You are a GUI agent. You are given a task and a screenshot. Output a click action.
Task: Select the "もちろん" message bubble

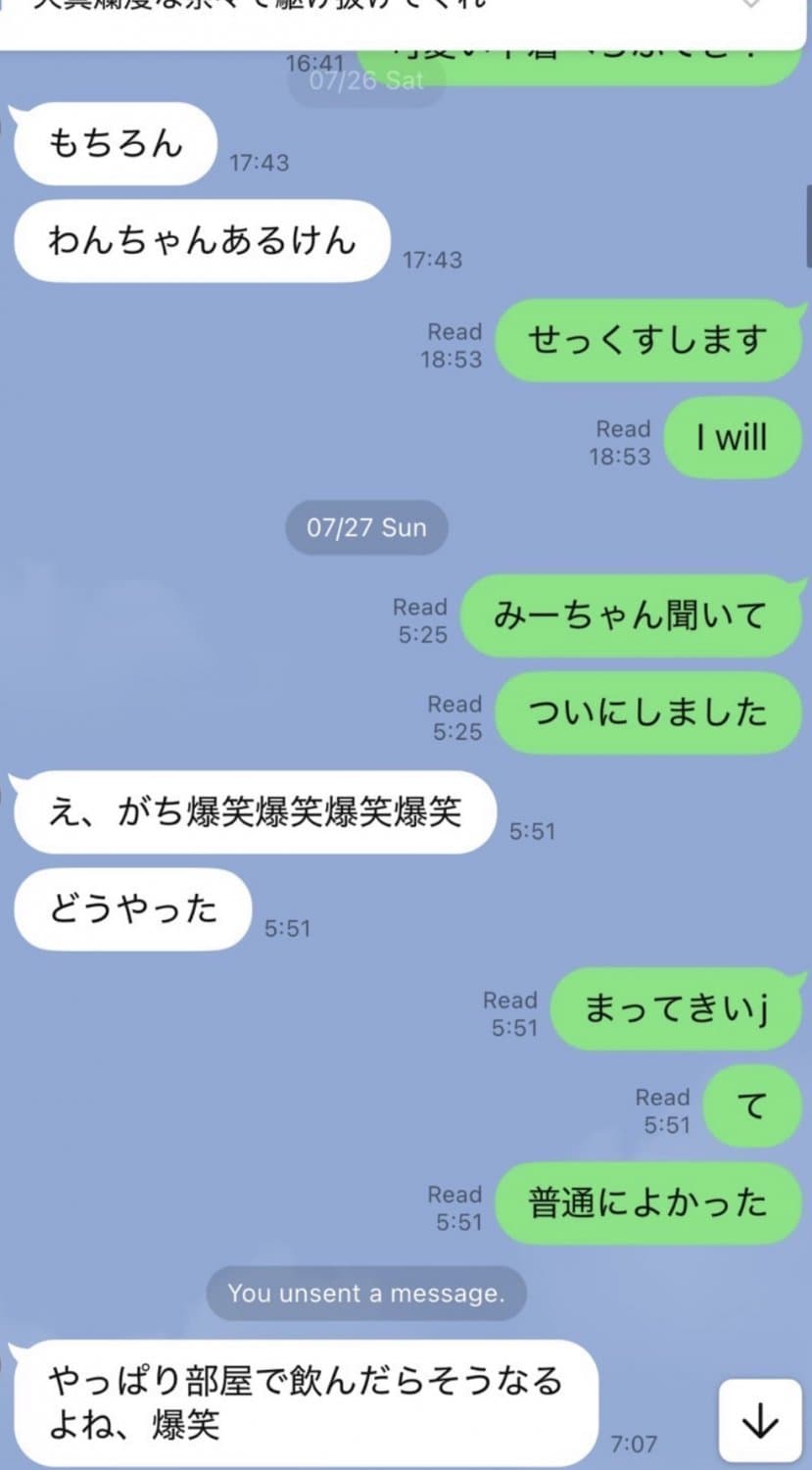pos(114,143)
